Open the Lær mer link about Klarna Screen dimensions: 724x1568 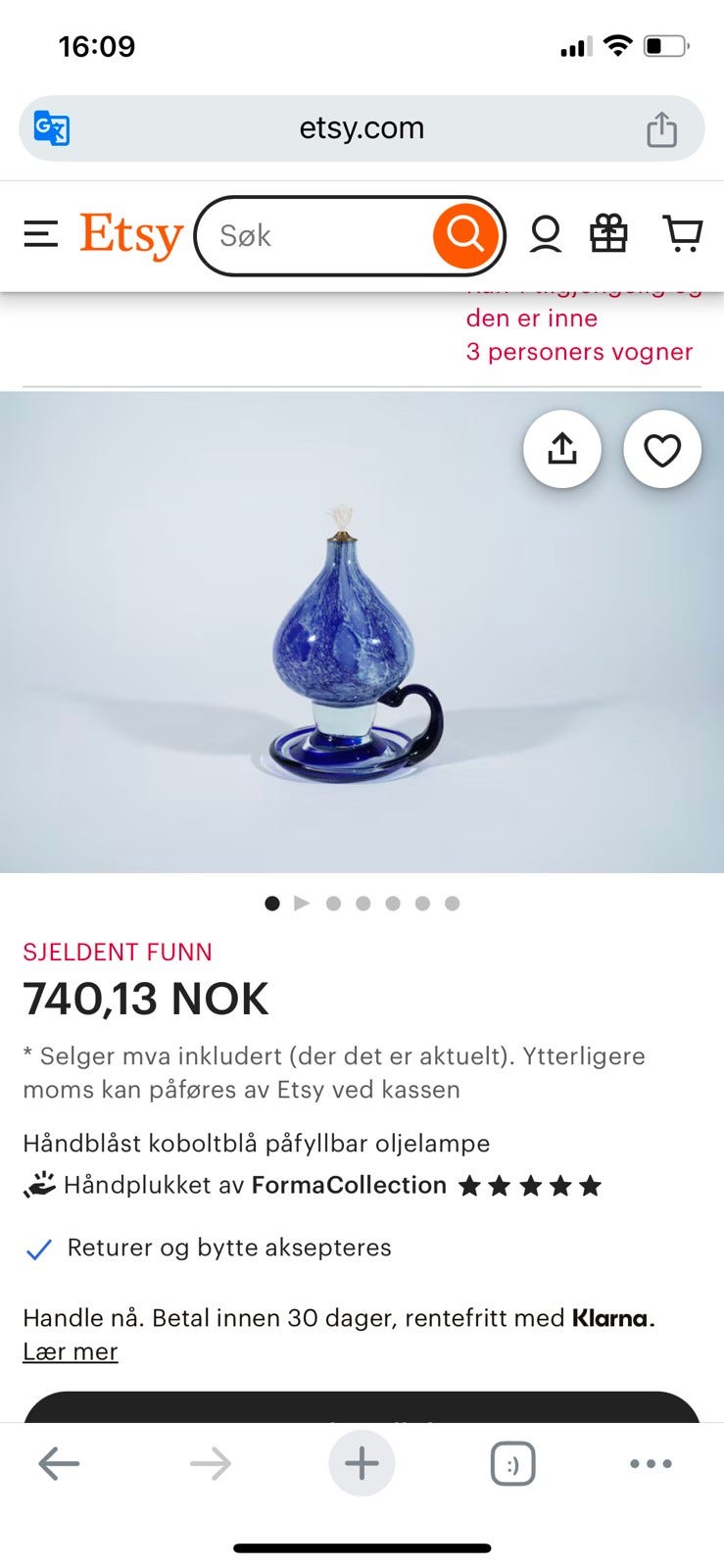coord(70,1350)
